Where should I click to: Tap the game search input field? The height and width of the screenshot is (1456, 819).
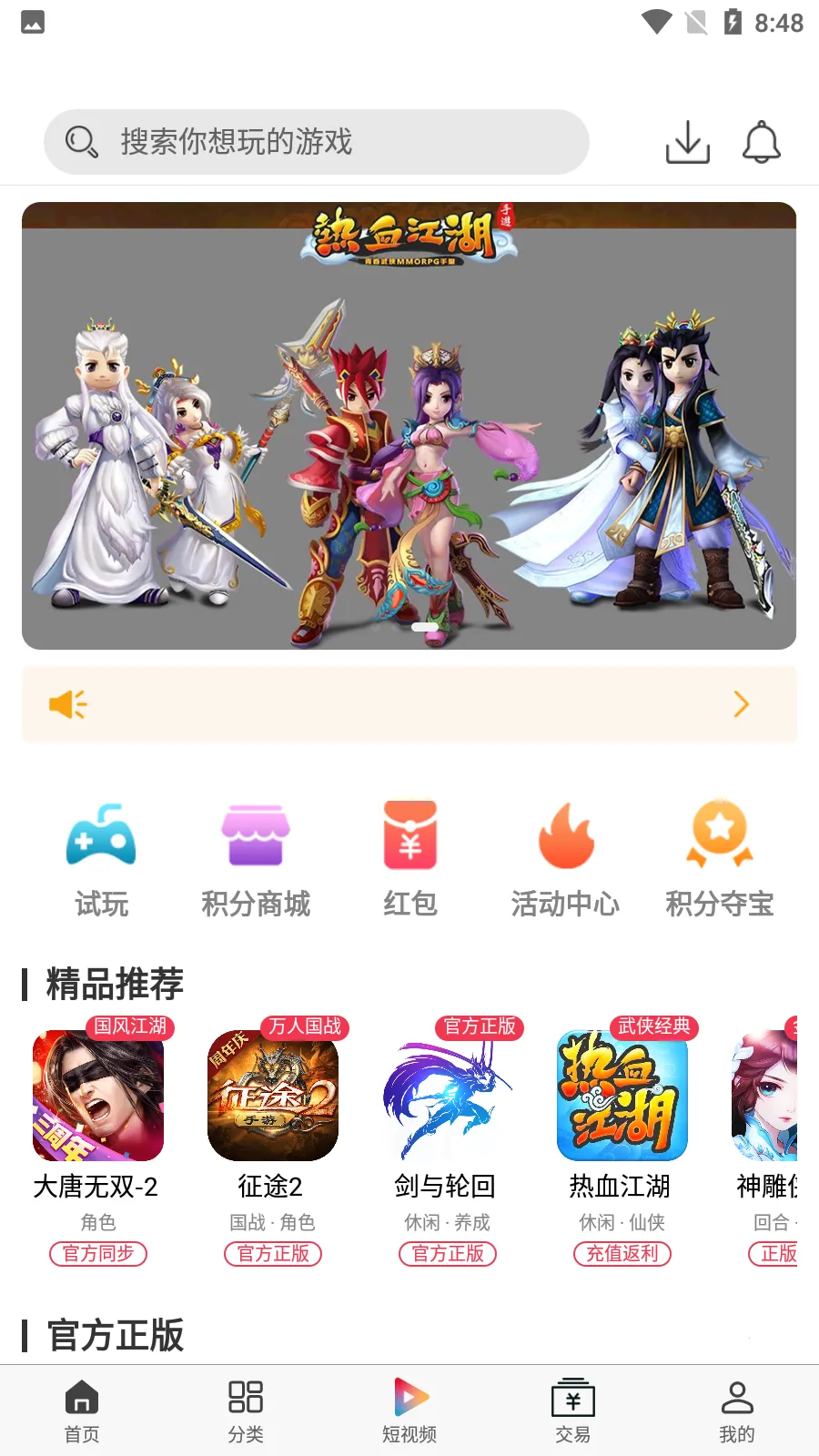[x=316, y=141]
